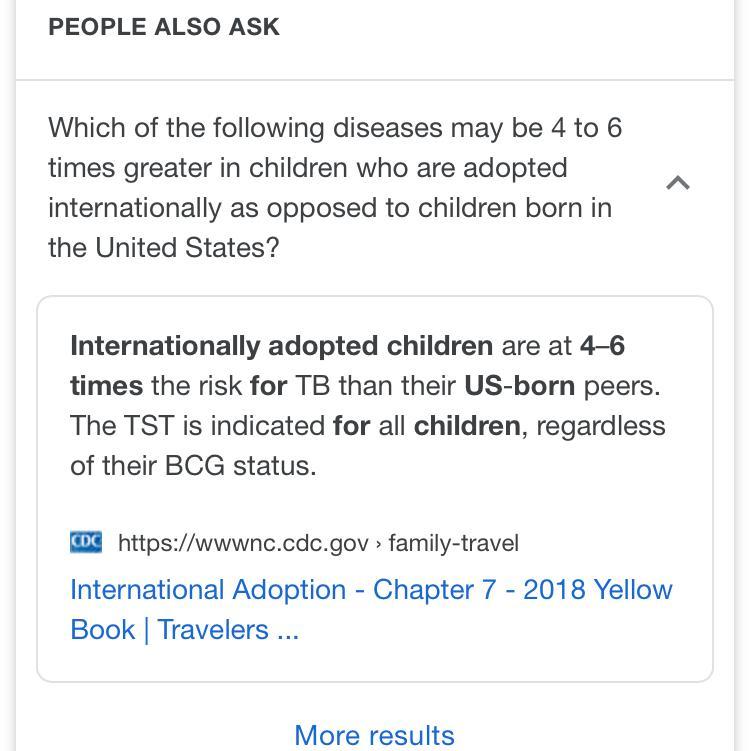Load More results
The image size is (750, 751).
[374, 735]
